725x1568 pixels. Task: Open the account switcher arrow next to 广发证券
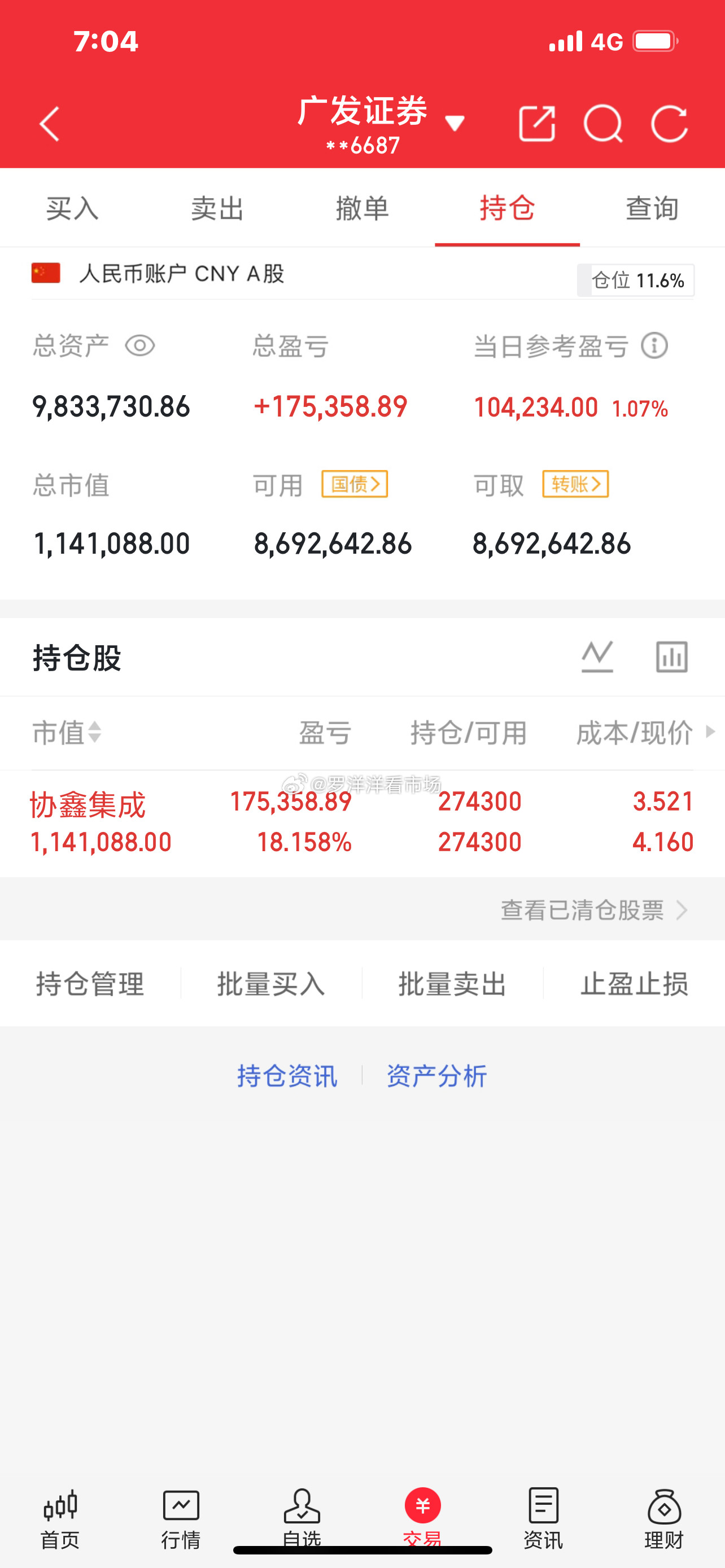click(x=455, y=122)
